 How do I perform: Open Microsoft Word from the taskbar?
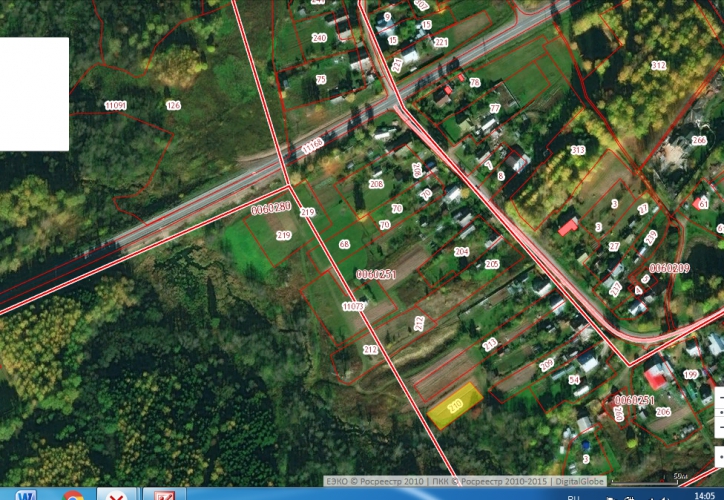pyautogui.click(x=26, y=495)
